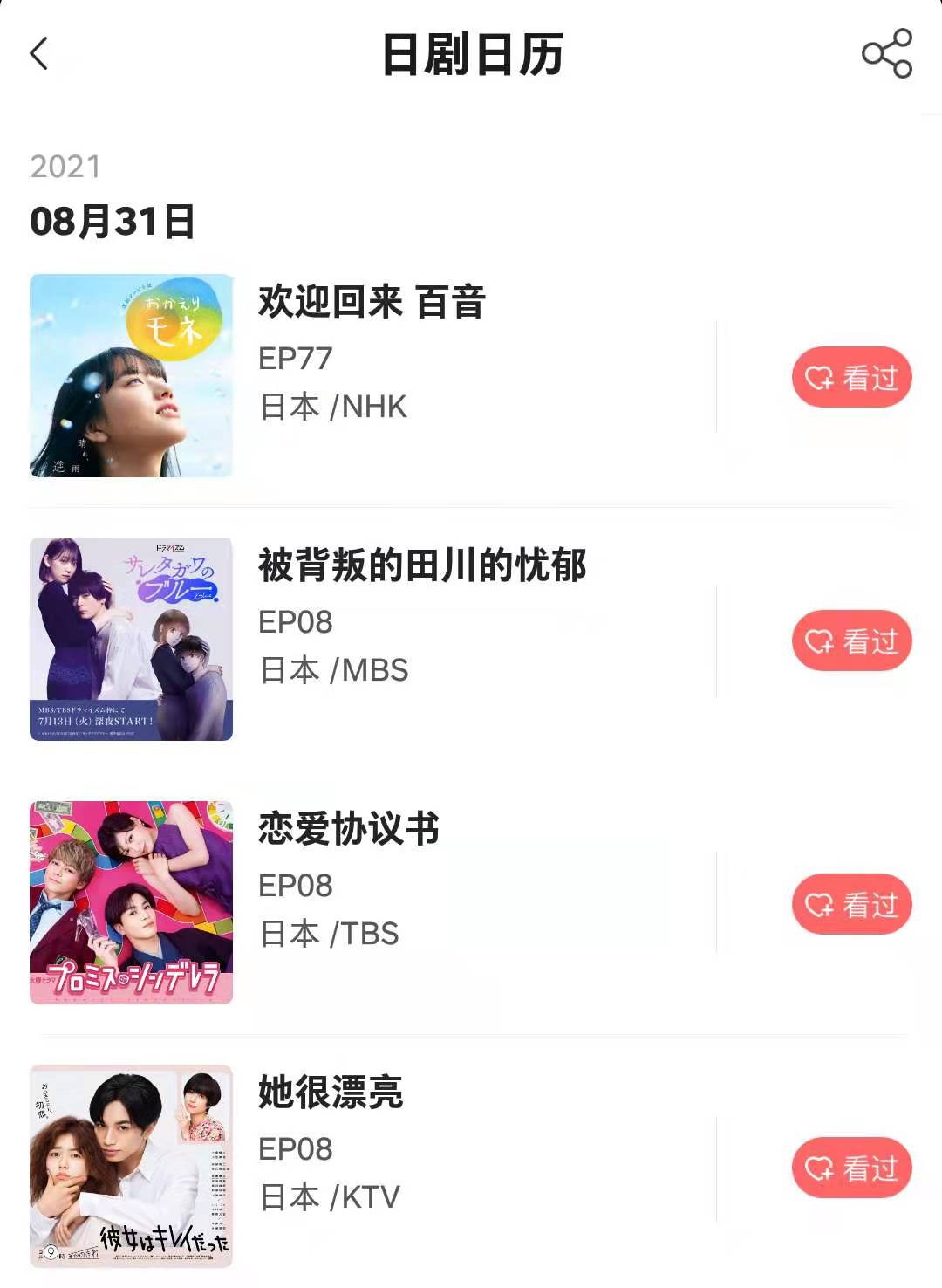
Task: Mark 她很漂亮 as 看过
Action: pyautogui.click(x=851, y=1168)
